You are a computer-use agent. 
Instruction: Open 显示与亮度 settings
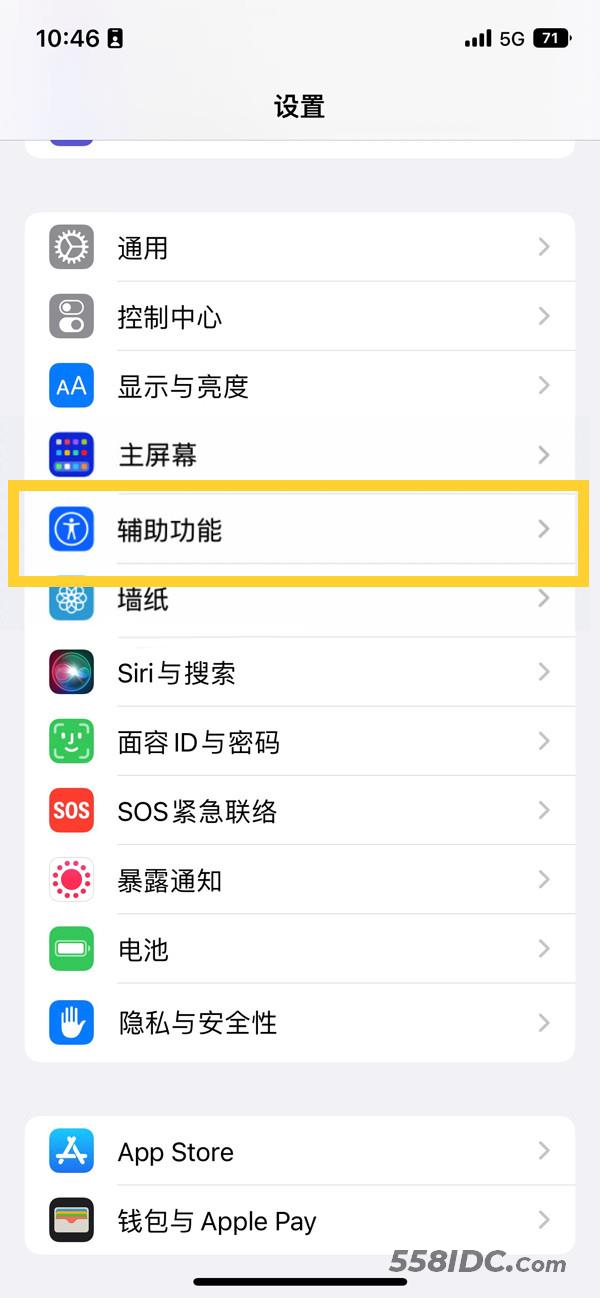(300, 386)
